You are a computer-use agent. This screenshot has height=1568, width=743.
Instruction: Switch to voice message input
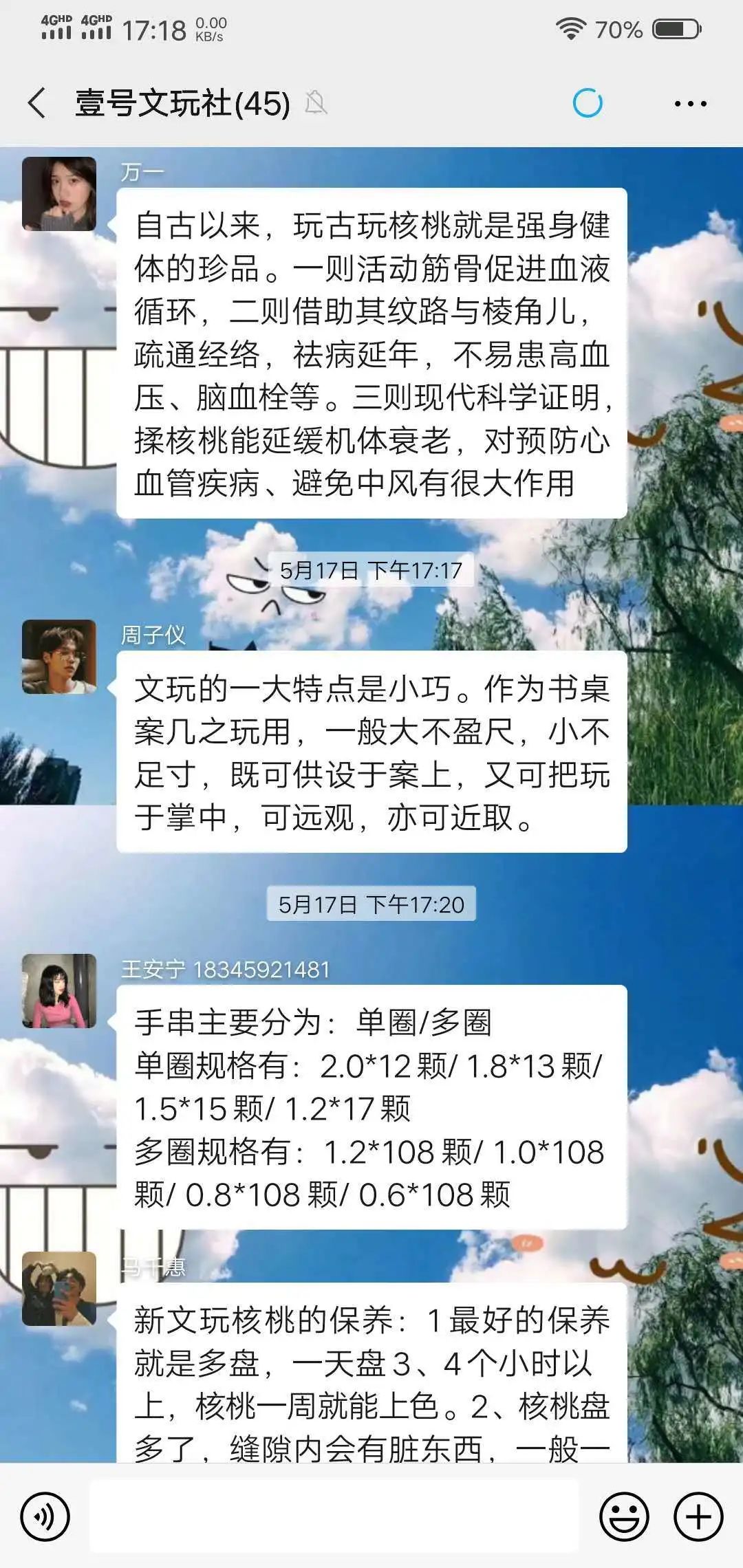point(45,1516)
